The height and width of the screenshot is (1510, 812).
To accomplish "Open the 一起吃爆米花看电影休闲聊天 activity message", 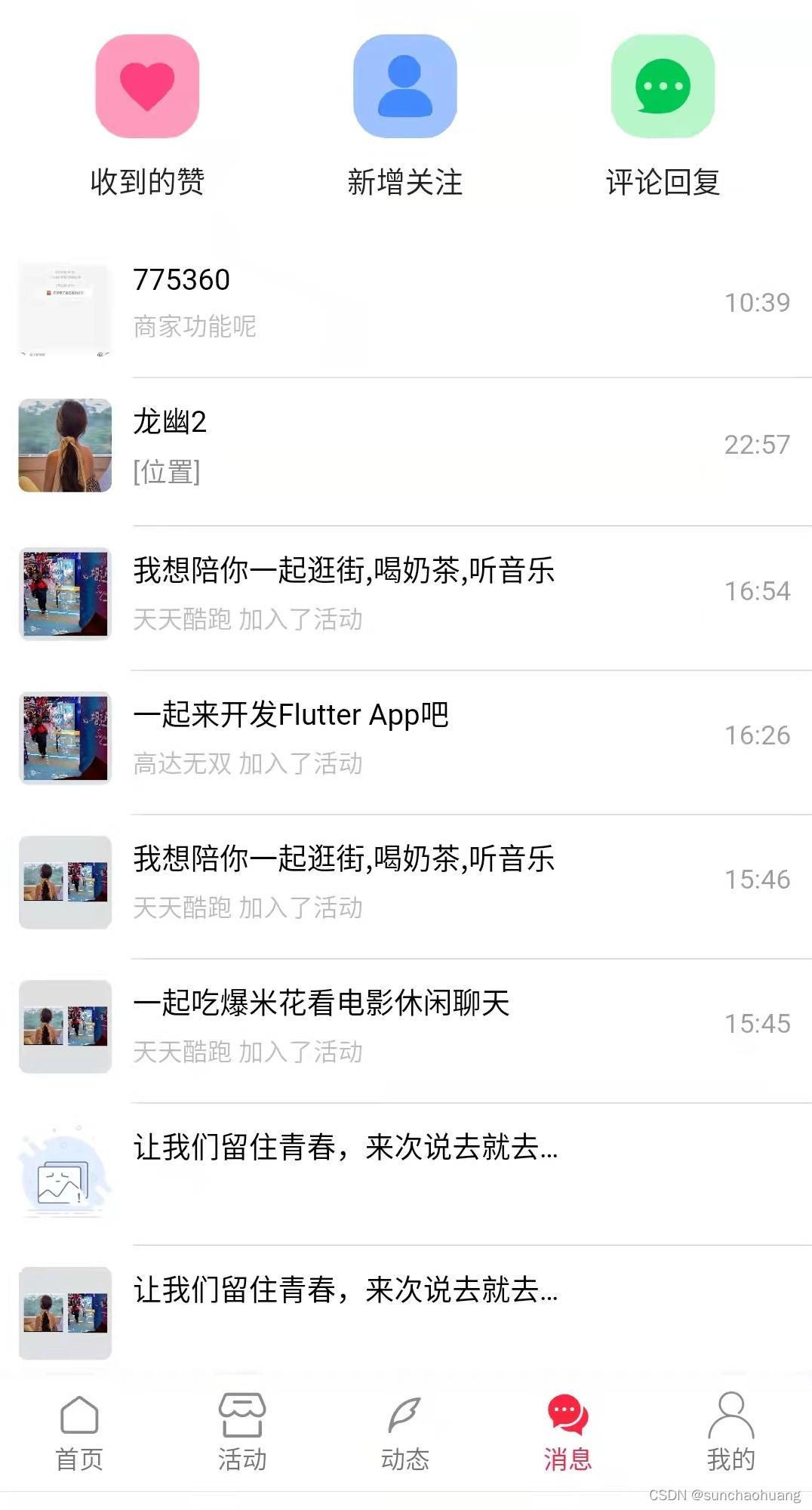I will click(x=406, y=1026).
